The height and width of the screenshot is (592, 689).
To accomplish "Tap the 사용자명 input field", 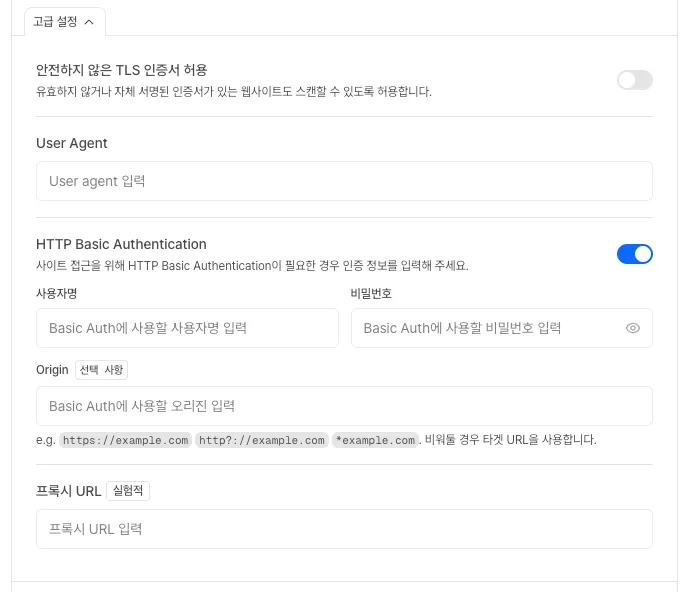I will click(187, 328).
